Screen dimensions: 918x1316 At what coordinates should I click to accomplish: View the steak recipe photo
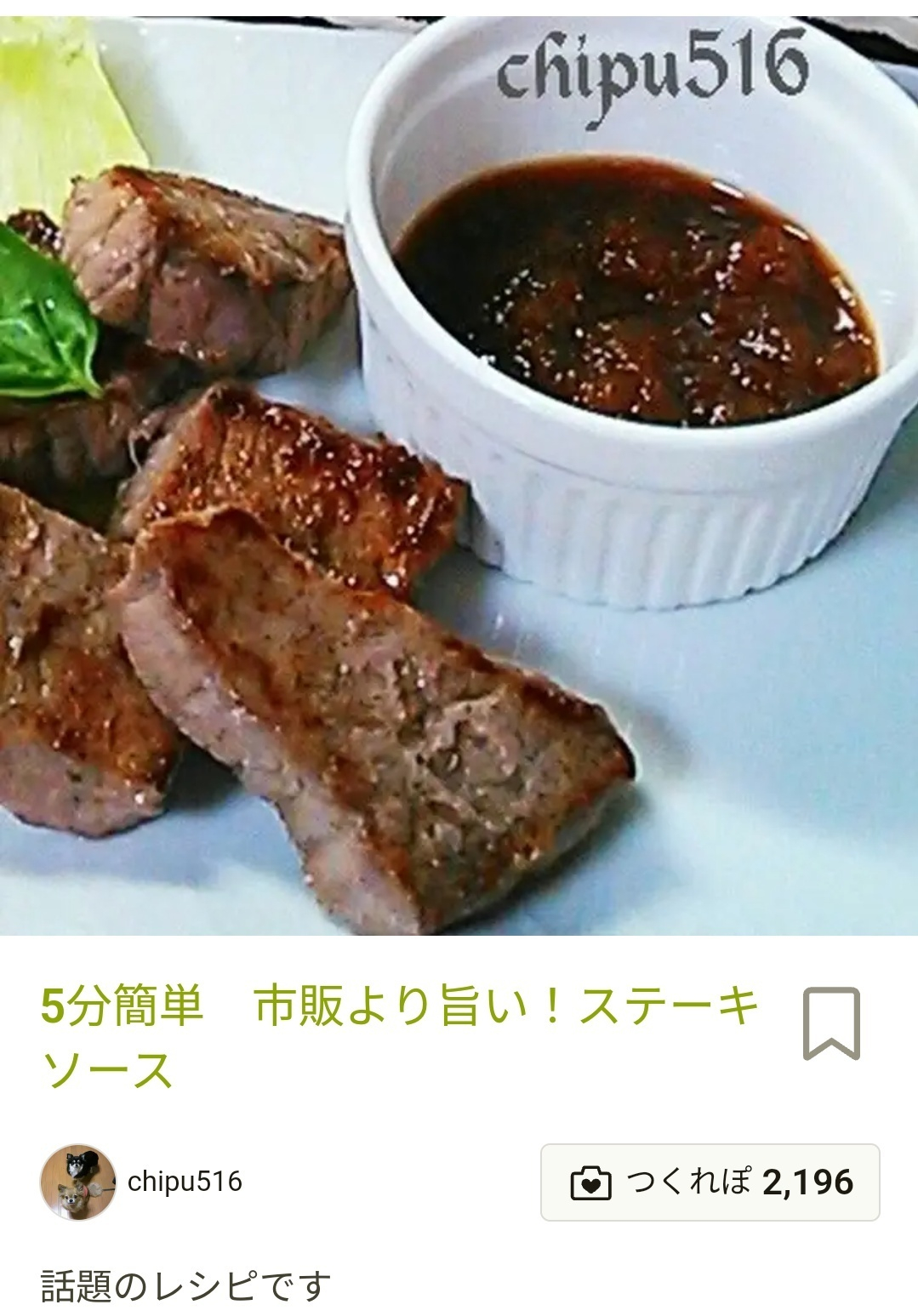pos(459,476)
